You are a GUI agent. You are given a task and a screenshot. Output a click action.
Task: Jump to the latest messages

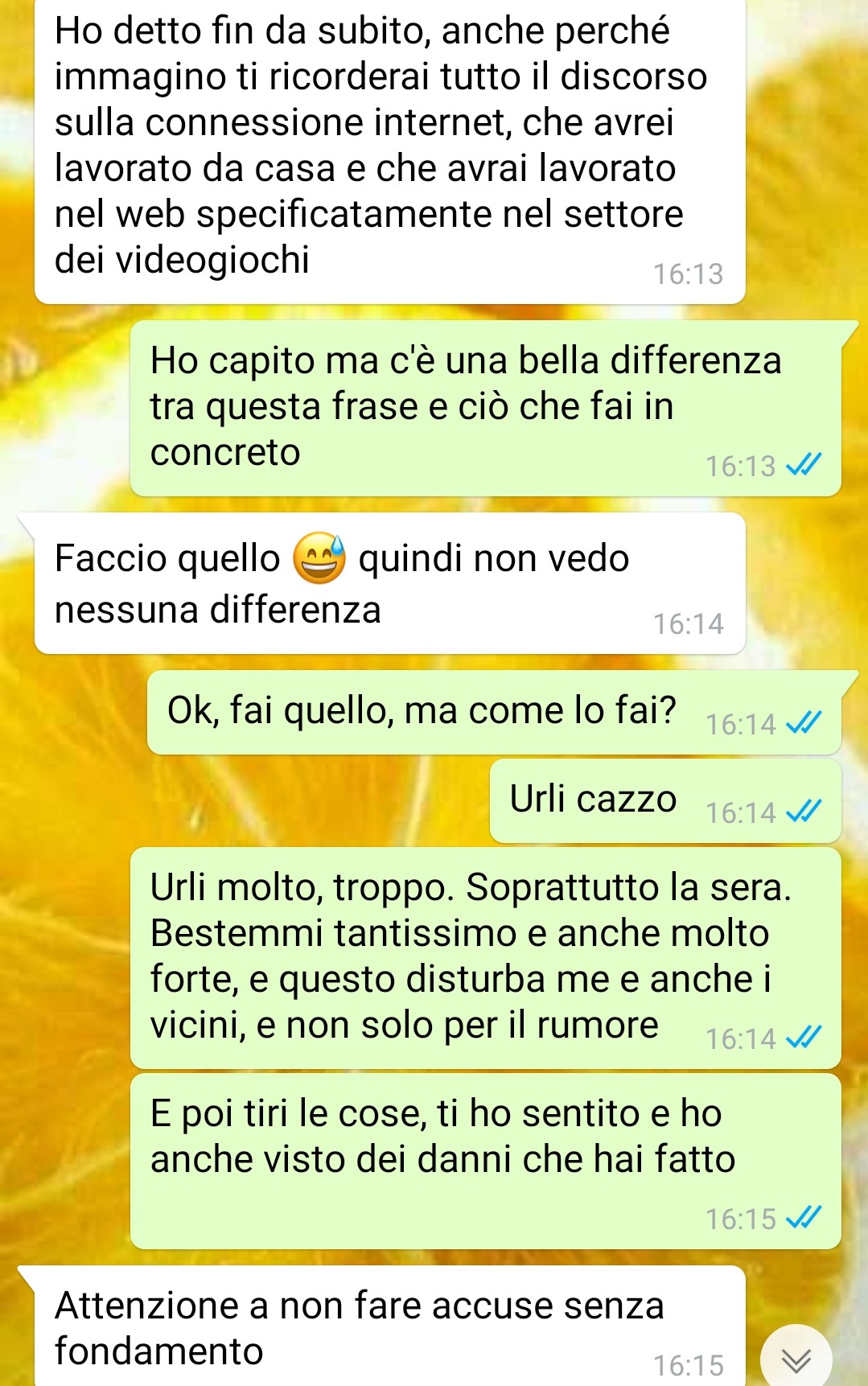(796, 1359)
